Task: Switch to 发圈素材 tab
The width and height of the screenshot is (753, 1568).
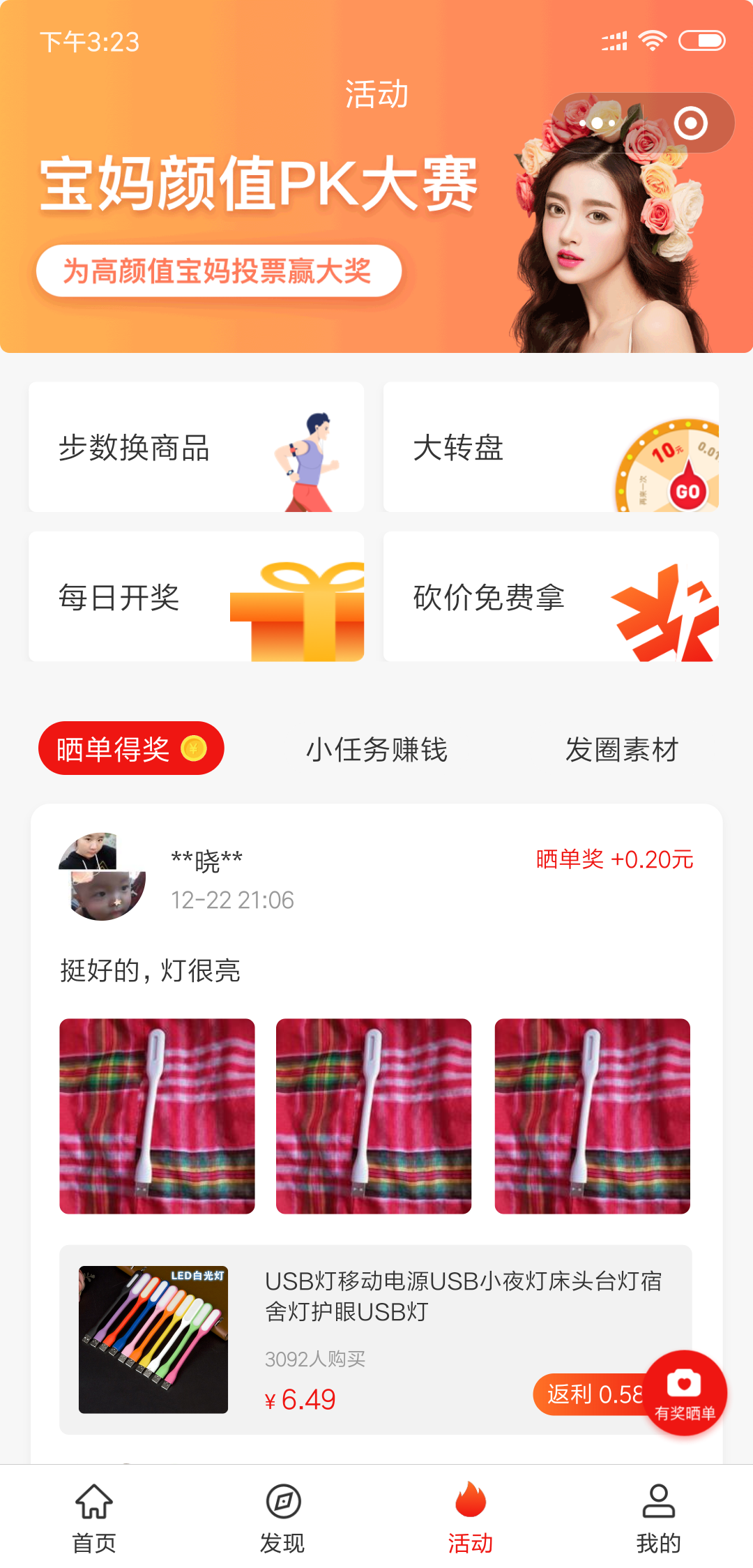Action: point(622,750)
